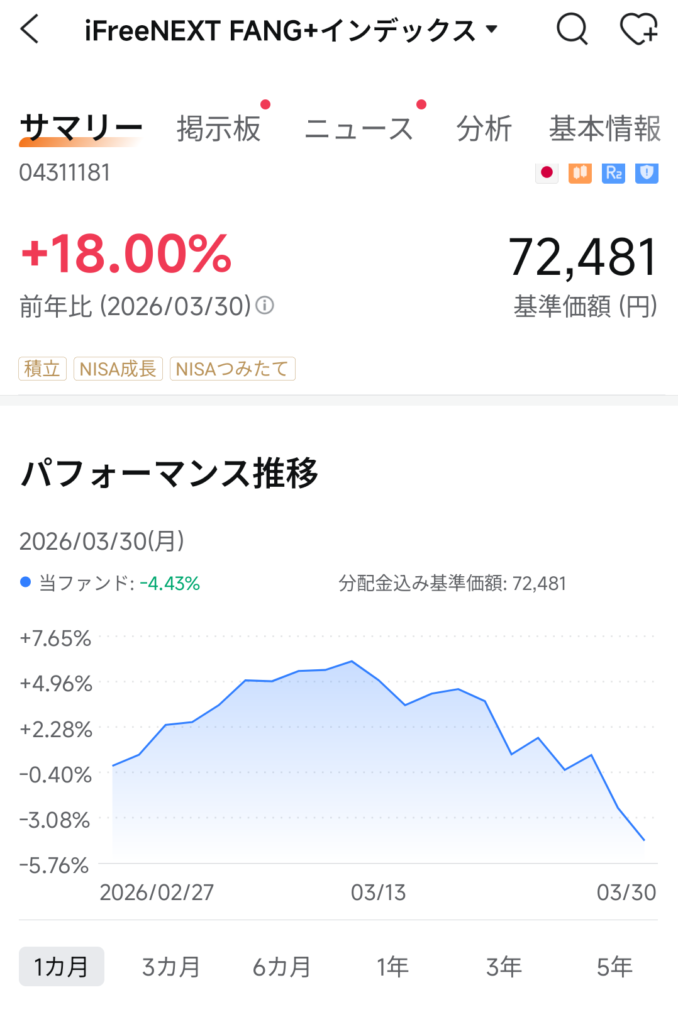Open the 基本情報 tab
The width and height of the screenshot is (678, 1024).
point(604,128)
